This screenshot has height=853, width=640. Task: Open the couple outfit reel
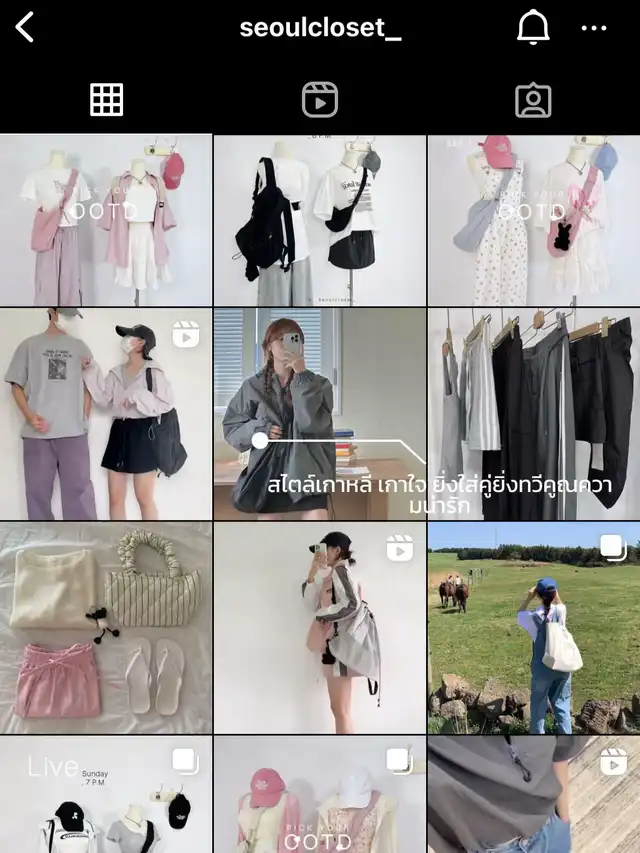[x=106, y=413]
